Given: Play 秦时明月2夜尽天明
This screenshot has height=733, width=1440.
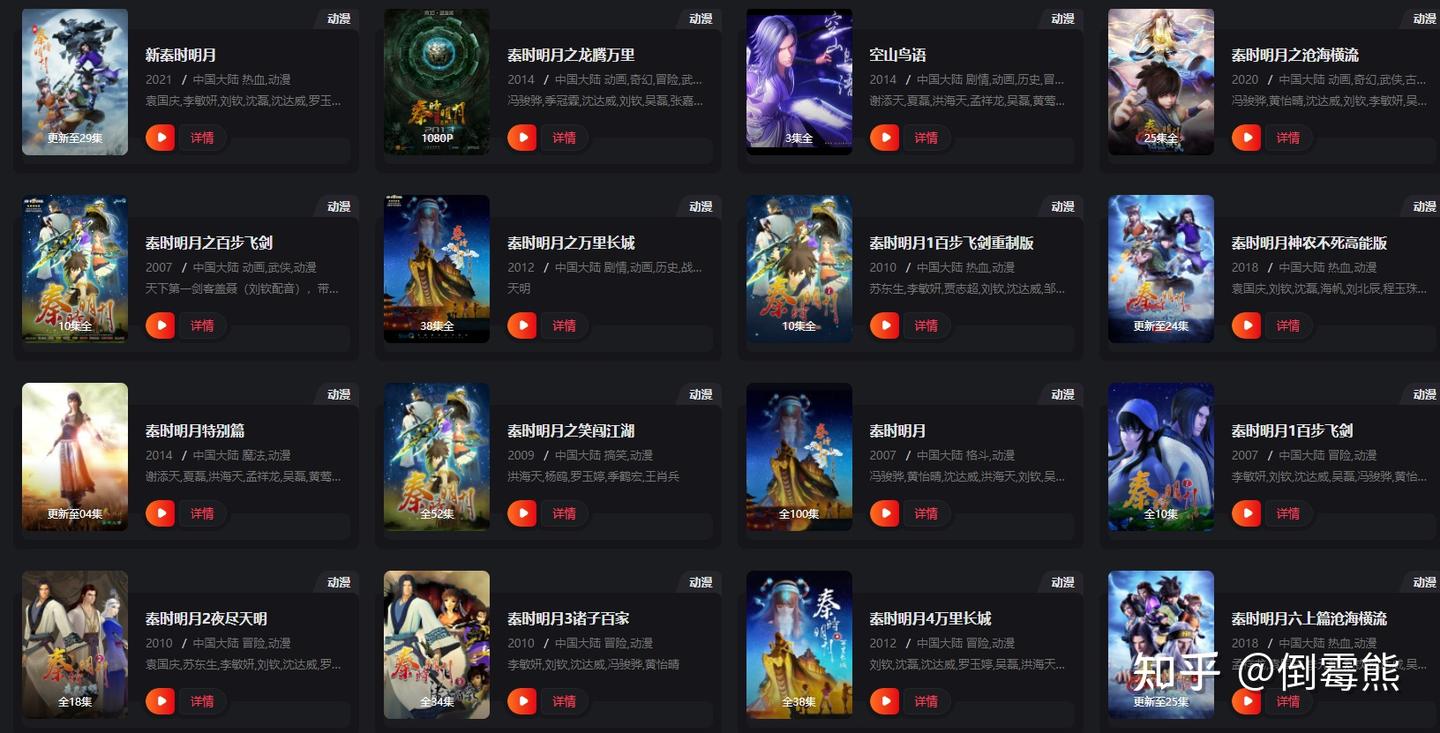Looking at the screenshot, I should click(x=160, y=702).
